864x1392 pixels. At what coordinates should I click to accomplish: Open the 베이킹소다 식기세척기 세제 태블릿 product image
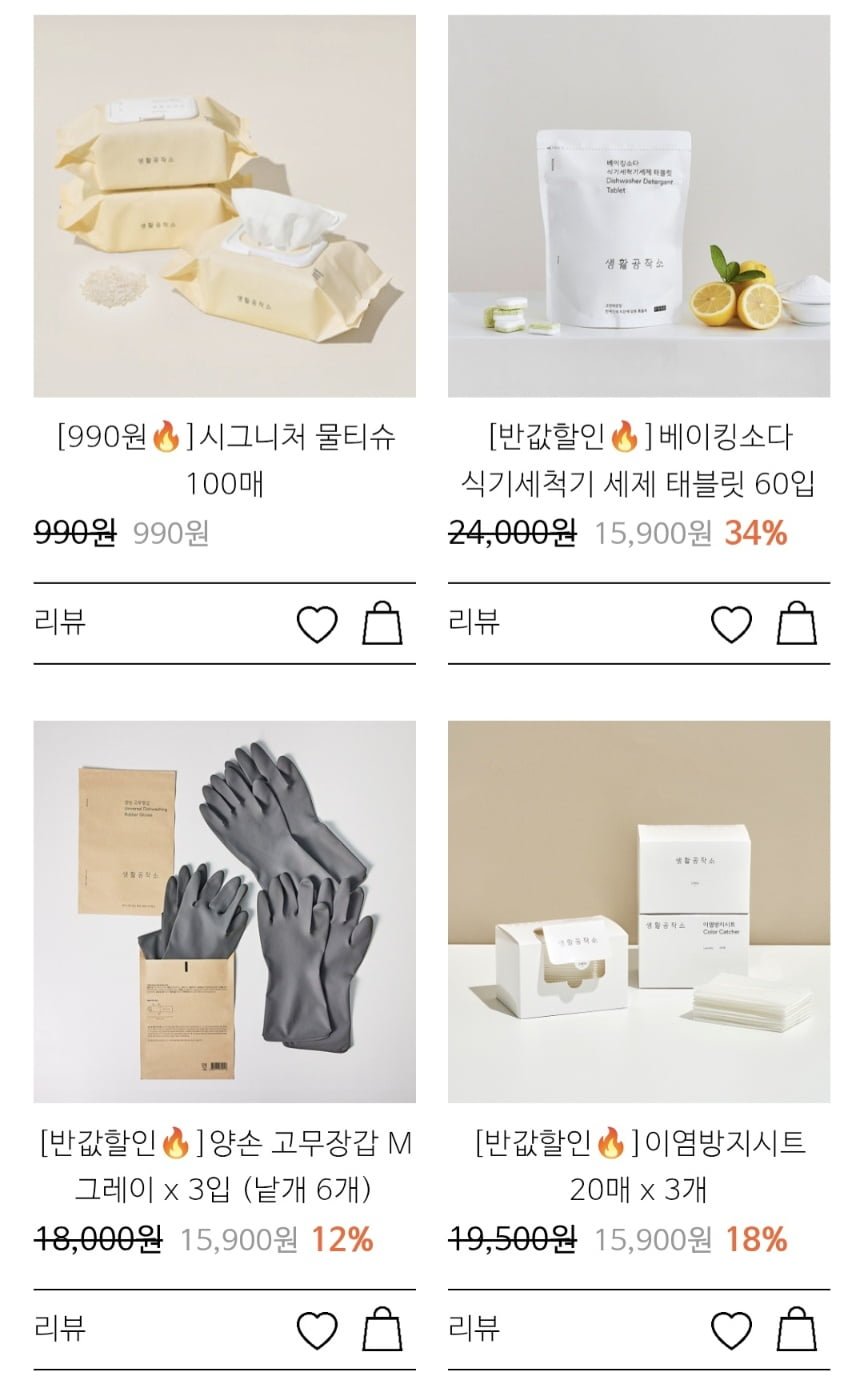pyautogui.click(x=638, y=206)
